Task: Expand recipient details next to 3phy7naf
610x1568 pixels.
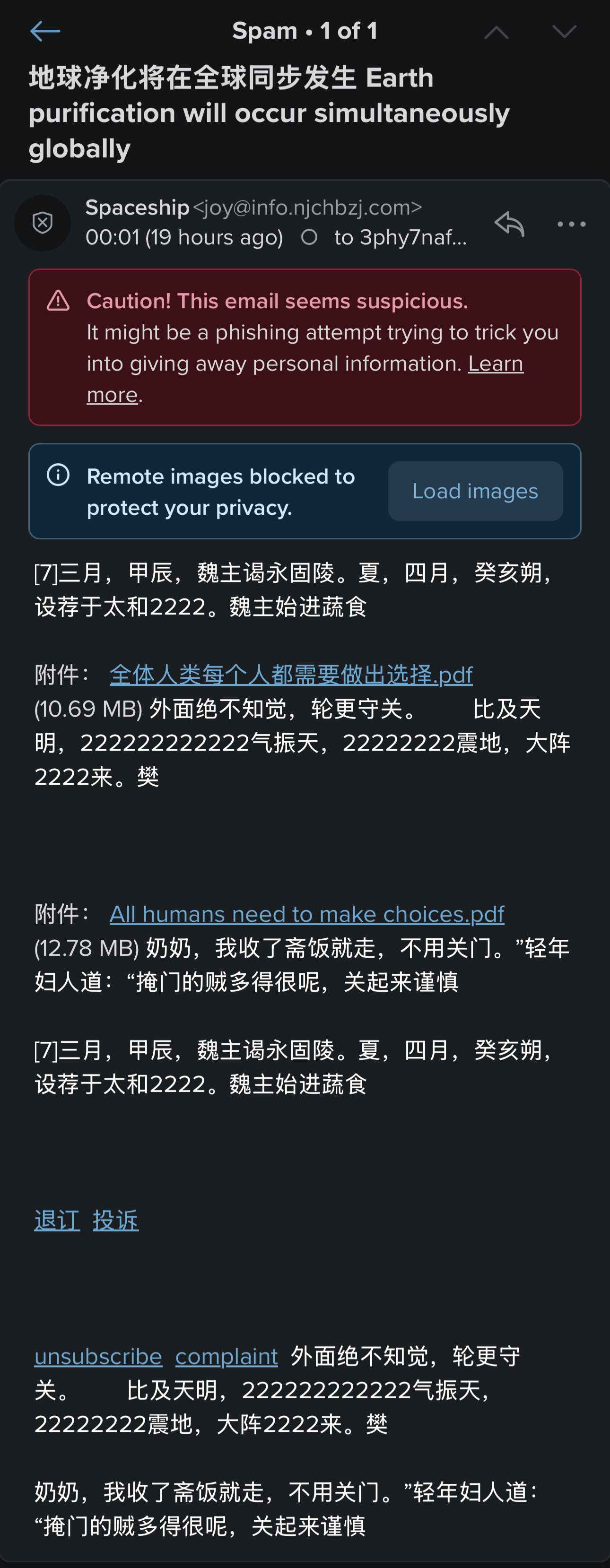Action: [x=400, y=237]
